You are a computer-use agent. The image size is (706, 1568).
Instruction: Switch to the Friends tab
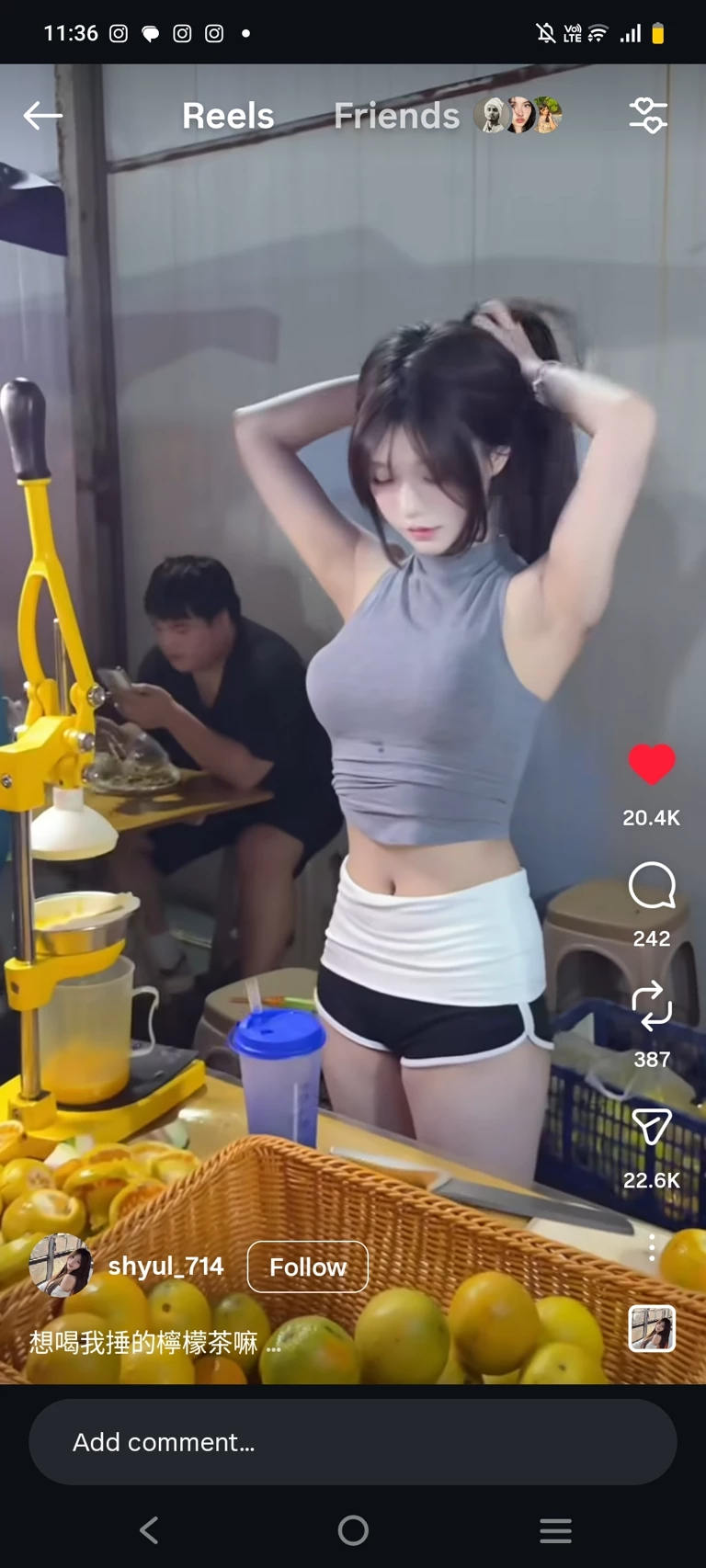pyautogui.click(x=396, y=116)
